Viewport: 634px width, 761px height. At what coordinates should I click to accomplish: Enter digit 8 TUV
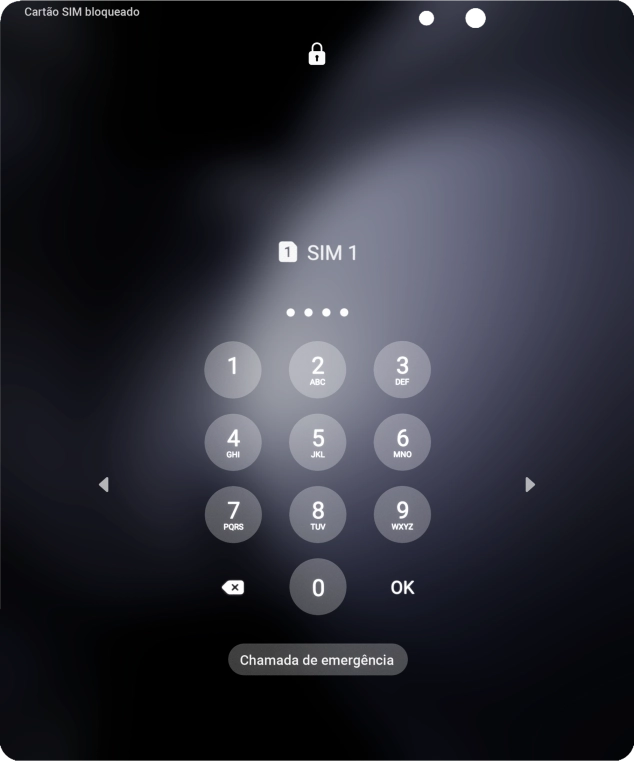pyautogui.click(x=318, y=514)
